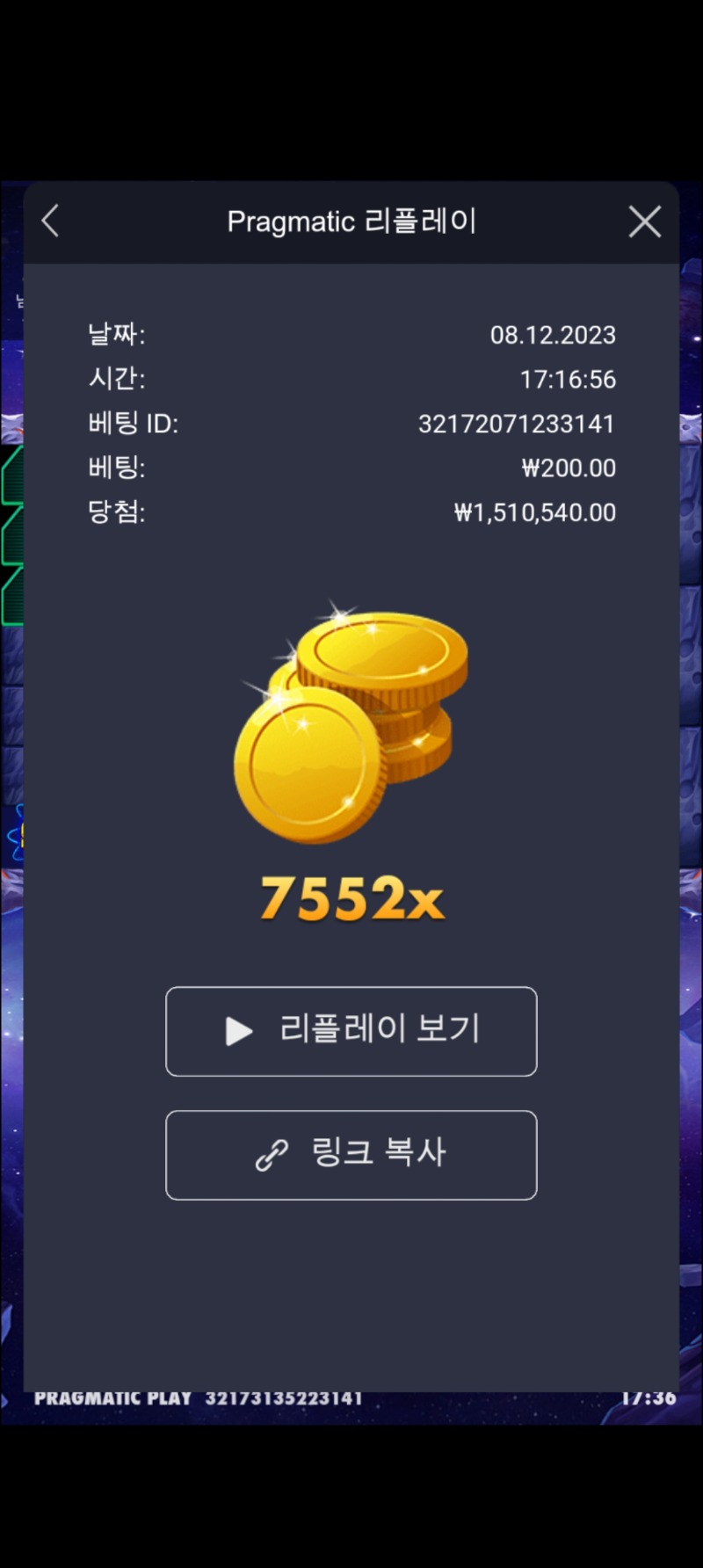Tap the 리플레이 보기 button
The height and width of the screenshot is (1568, 703).
click(x=351, y=1031)
